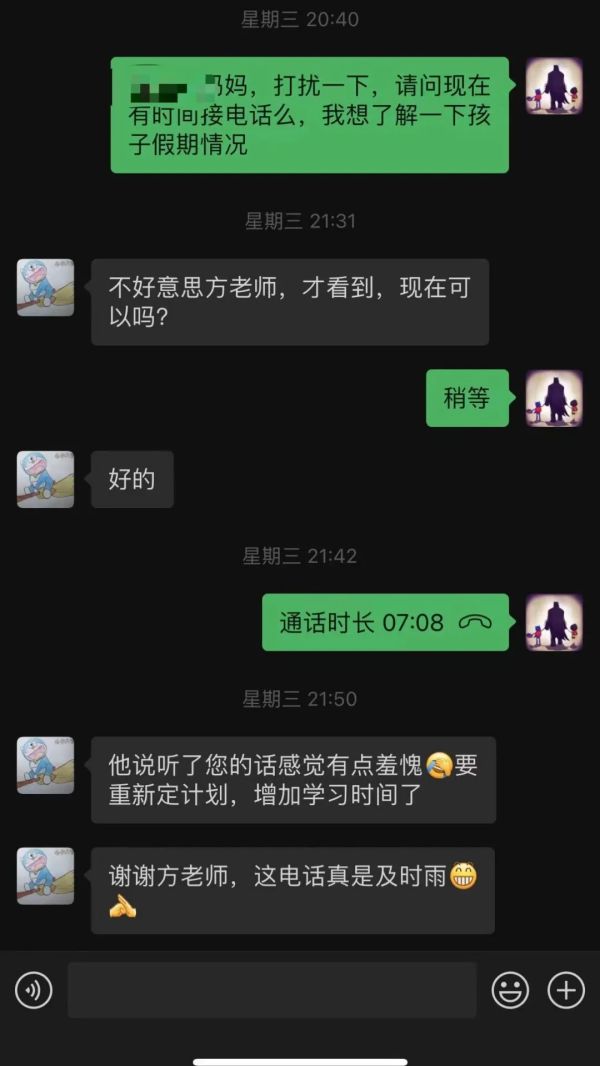Tap the 通话时长 07:08 call record
The height and width of the screenshot is (1066, 600).
(x=385, y=623)
